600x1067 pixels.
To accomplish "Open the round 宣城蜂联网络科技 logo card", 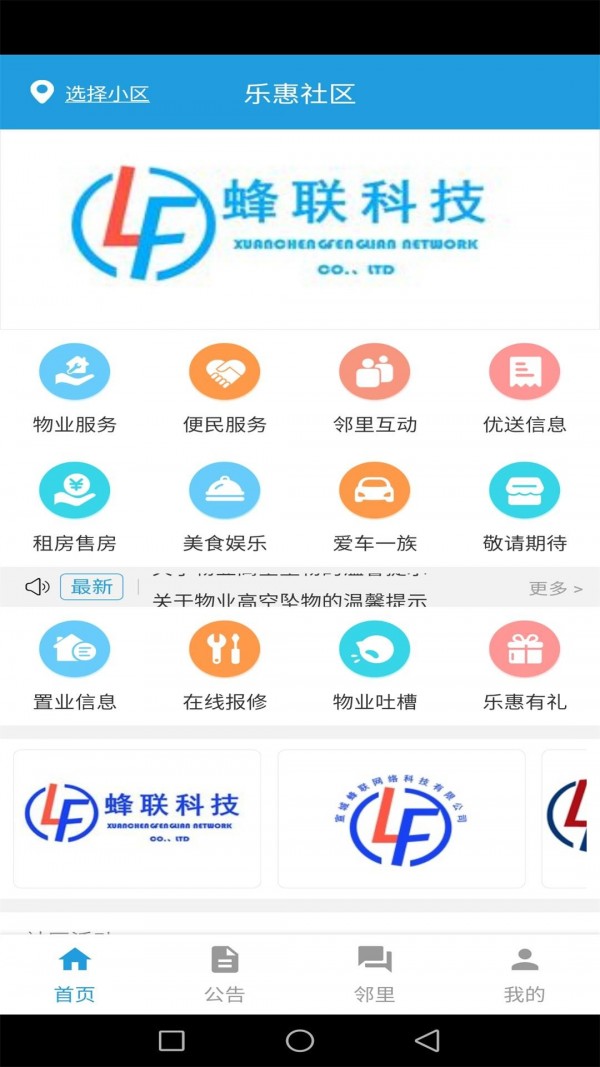I will (401, 819).
